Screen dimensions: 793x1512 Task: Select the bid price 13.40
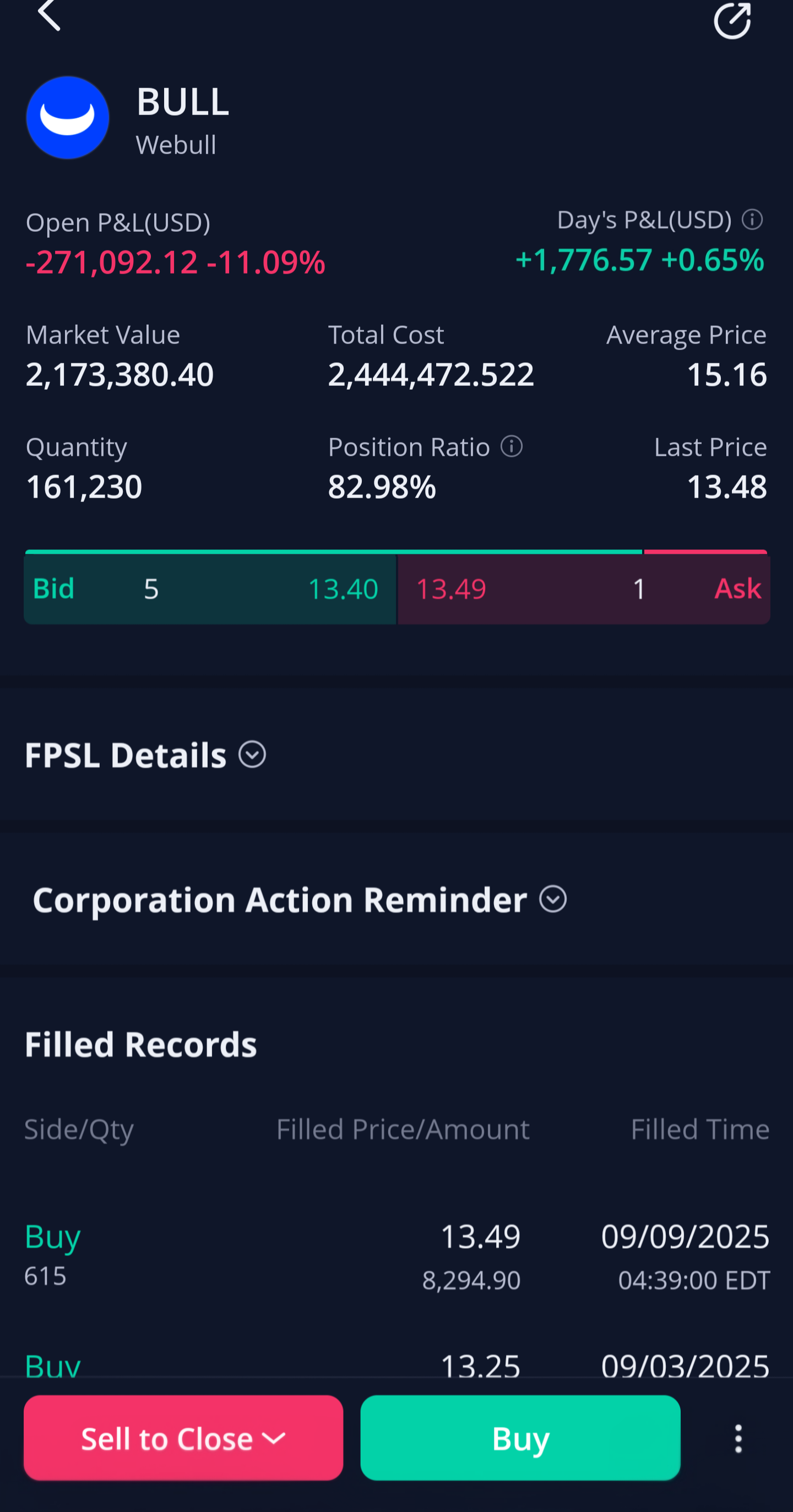coord(343,589)
